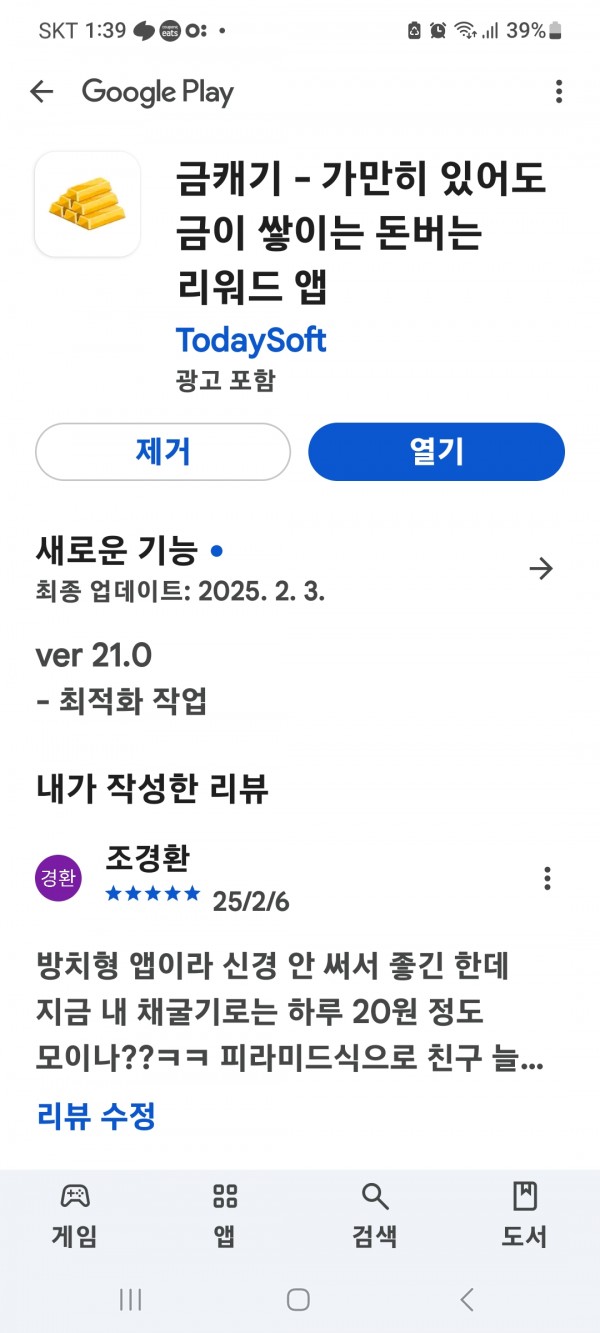Screen dimensions: 600x1333
Task: Expand the 새로운 기능 section arrow
Action: click(541, 569)
